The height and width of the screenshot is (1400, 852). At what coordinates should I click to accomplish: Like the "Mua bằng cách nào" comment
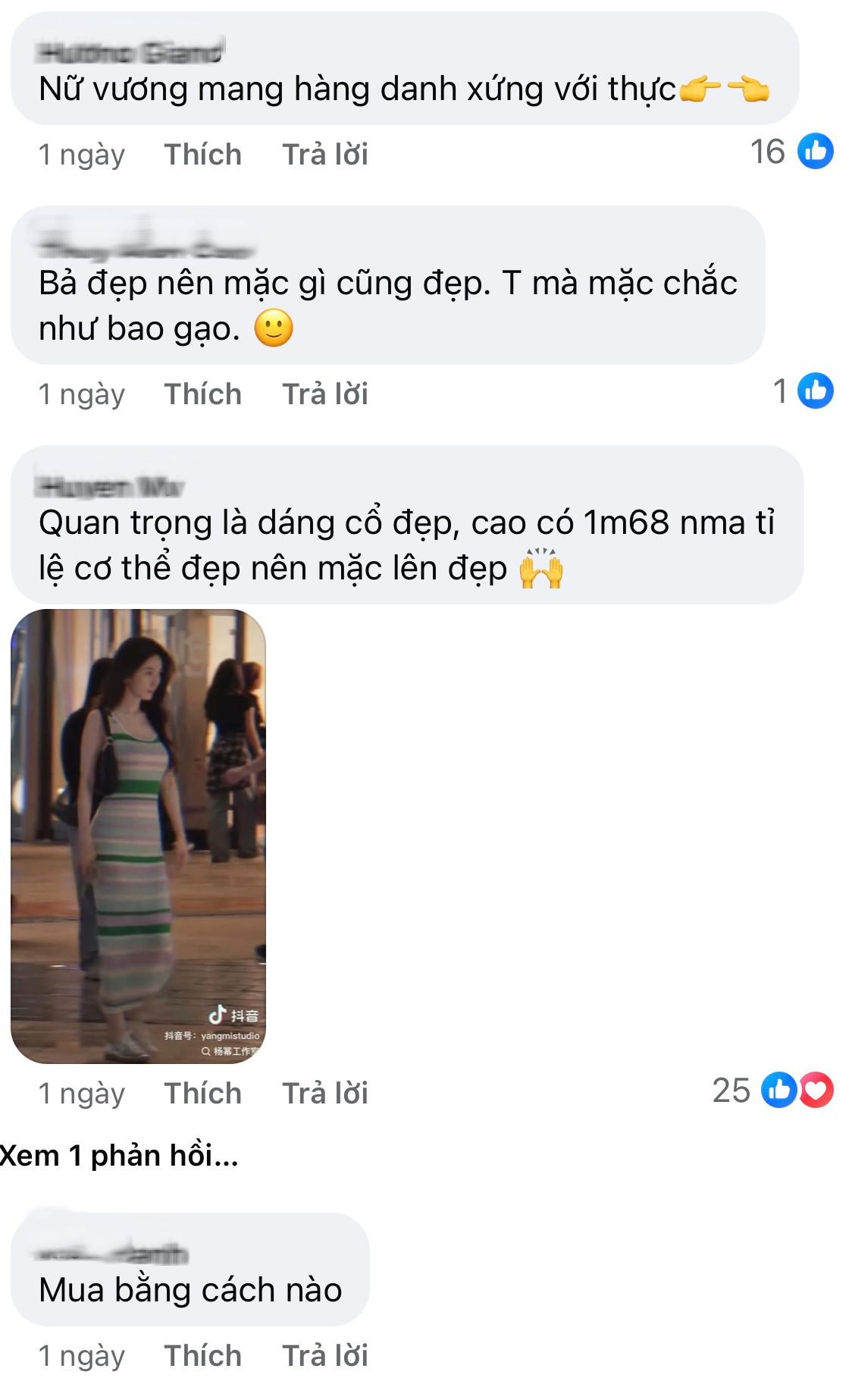(202, 1356)
